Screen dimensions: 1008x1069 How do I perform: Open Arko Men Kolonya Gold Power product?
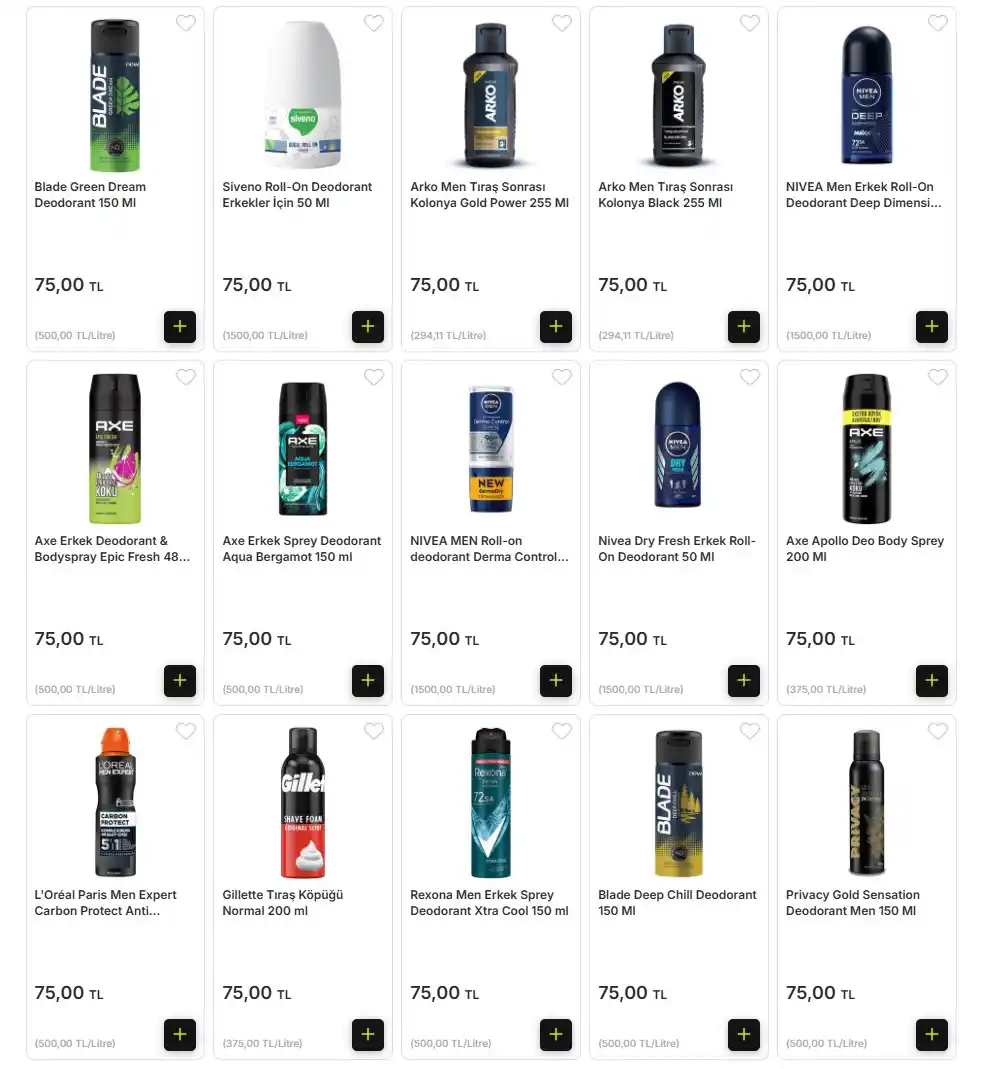(x=490, y=195)
